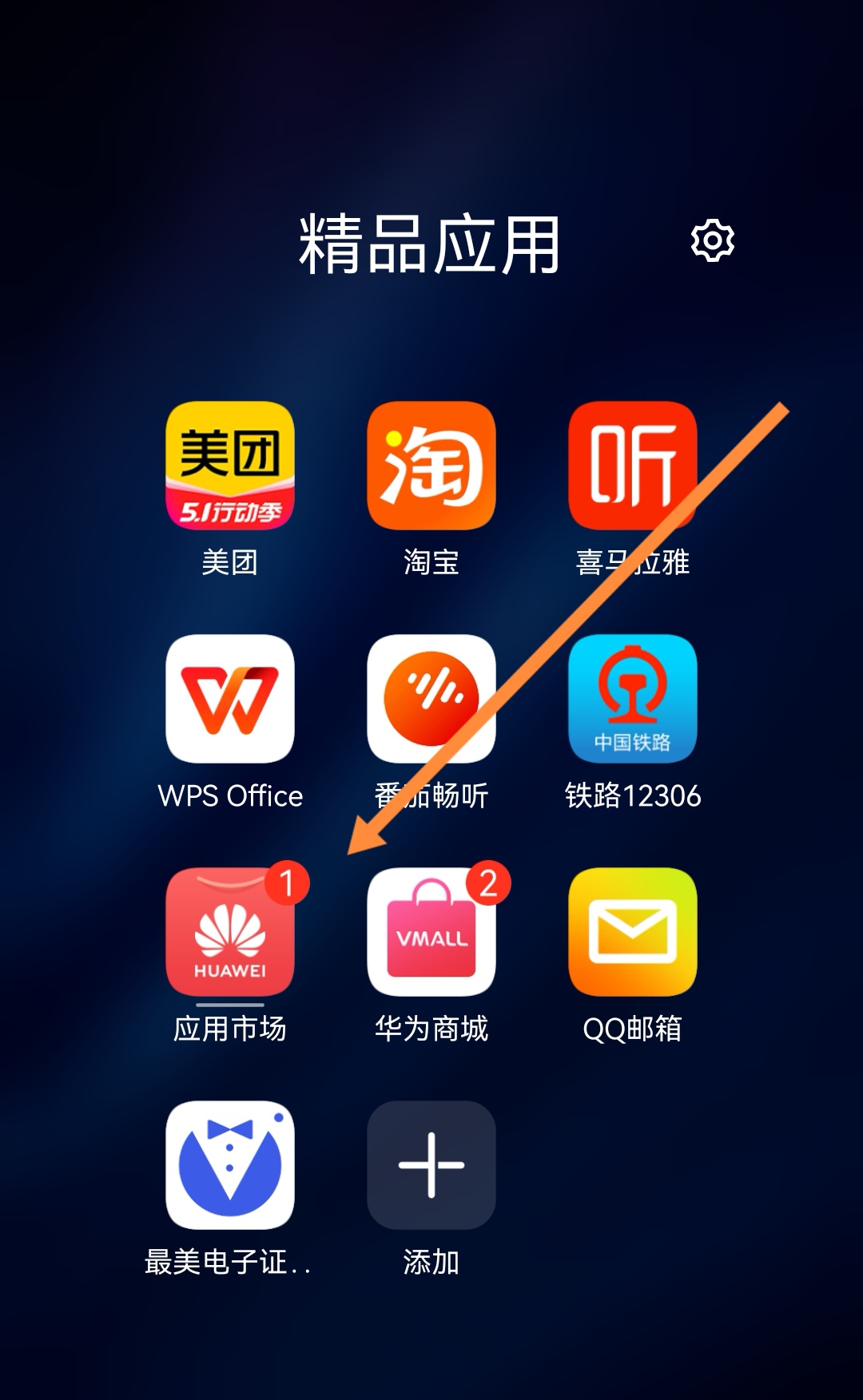Open QQ邮箱

[x=632, y=932]
